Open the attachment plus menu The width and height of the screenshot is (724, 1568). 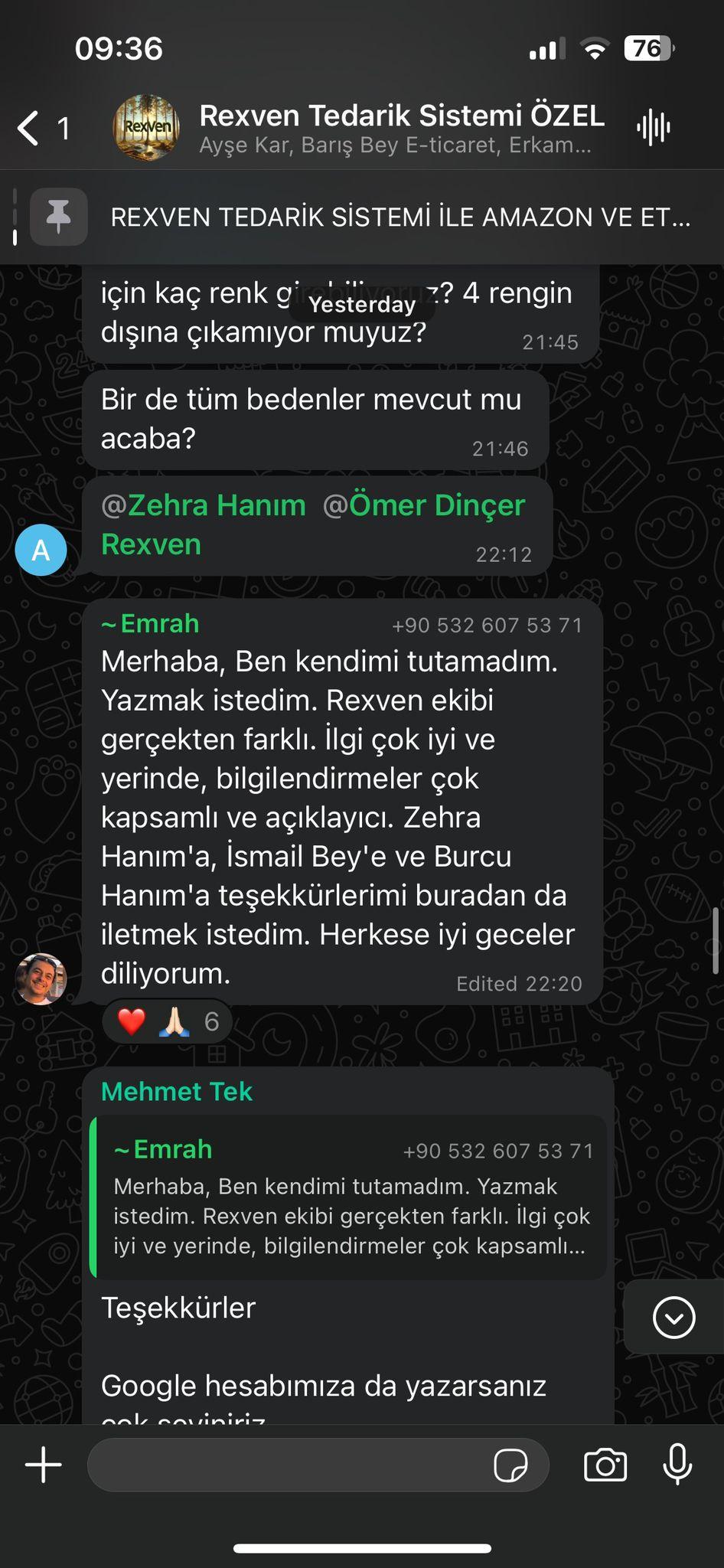[x=44, y=1465]
